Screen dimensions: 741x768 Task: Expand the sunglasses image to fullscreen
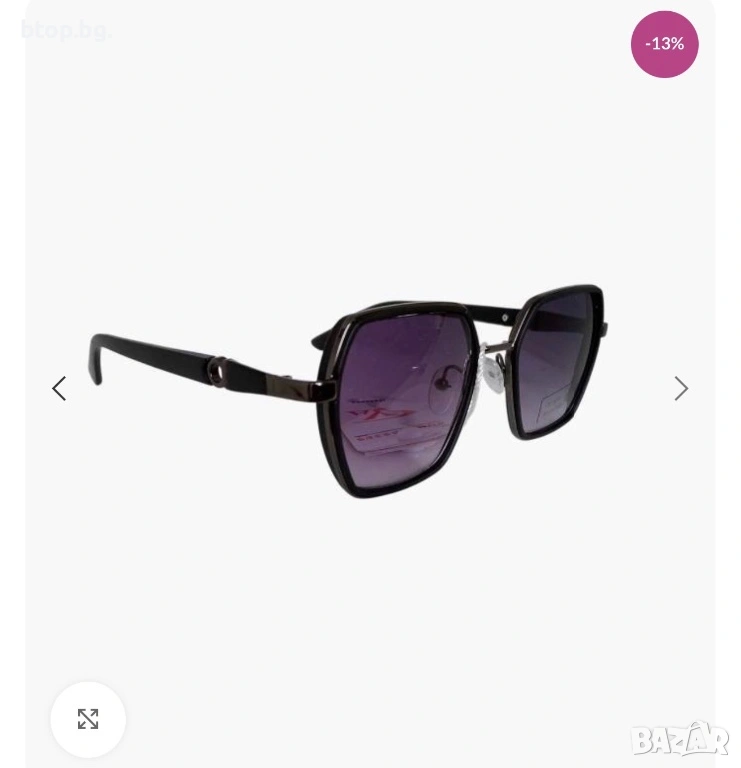[88, 719]
